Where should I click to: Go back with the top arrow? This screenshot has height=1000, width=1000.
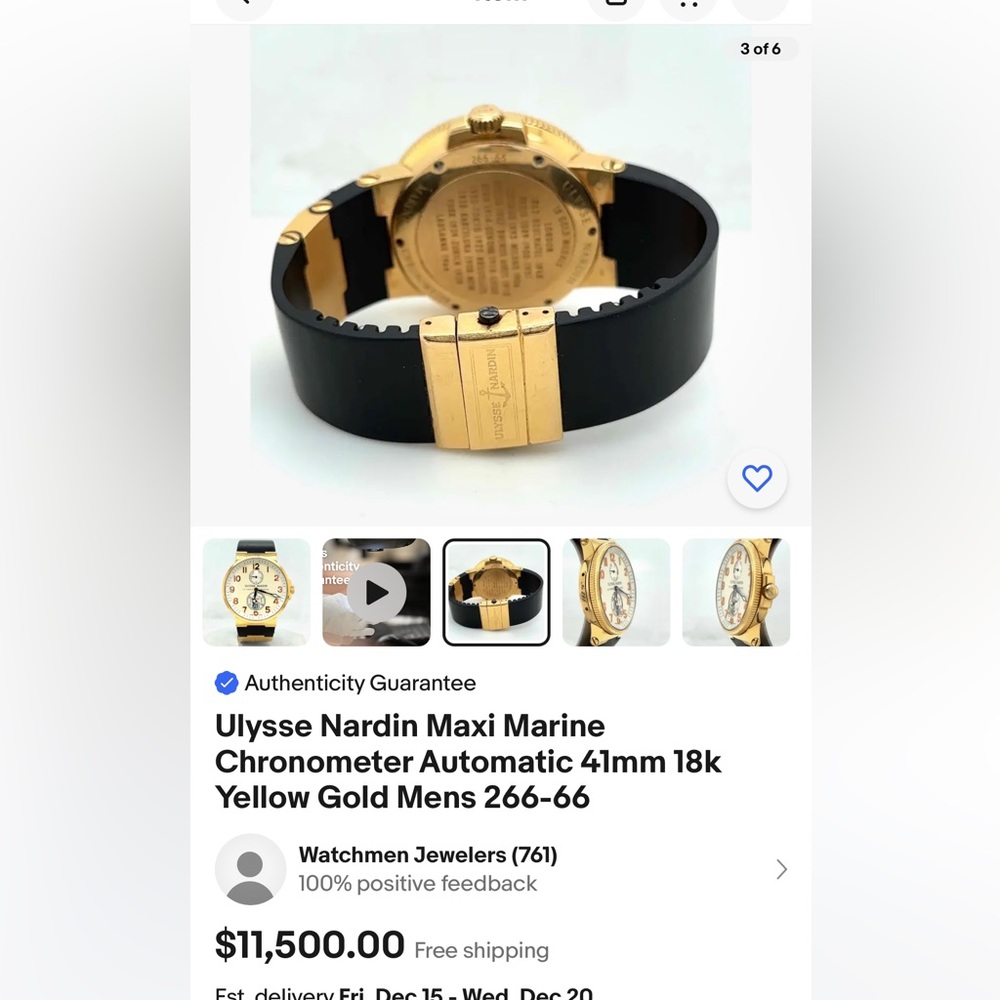point(243,4)
